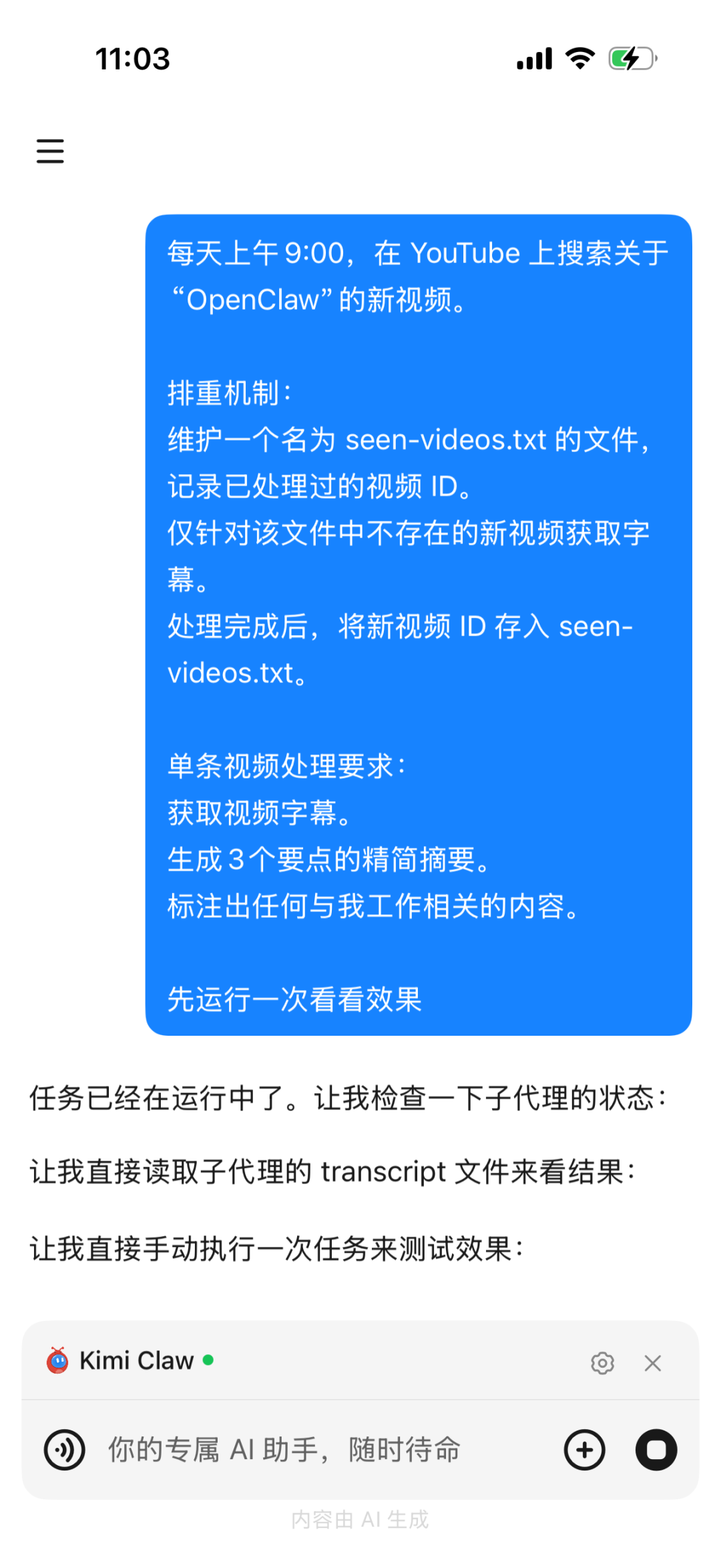Screen dimensions: 721x1568
Task: Tap the Kimi Claw assistant name label
Action: point(136,1361)
